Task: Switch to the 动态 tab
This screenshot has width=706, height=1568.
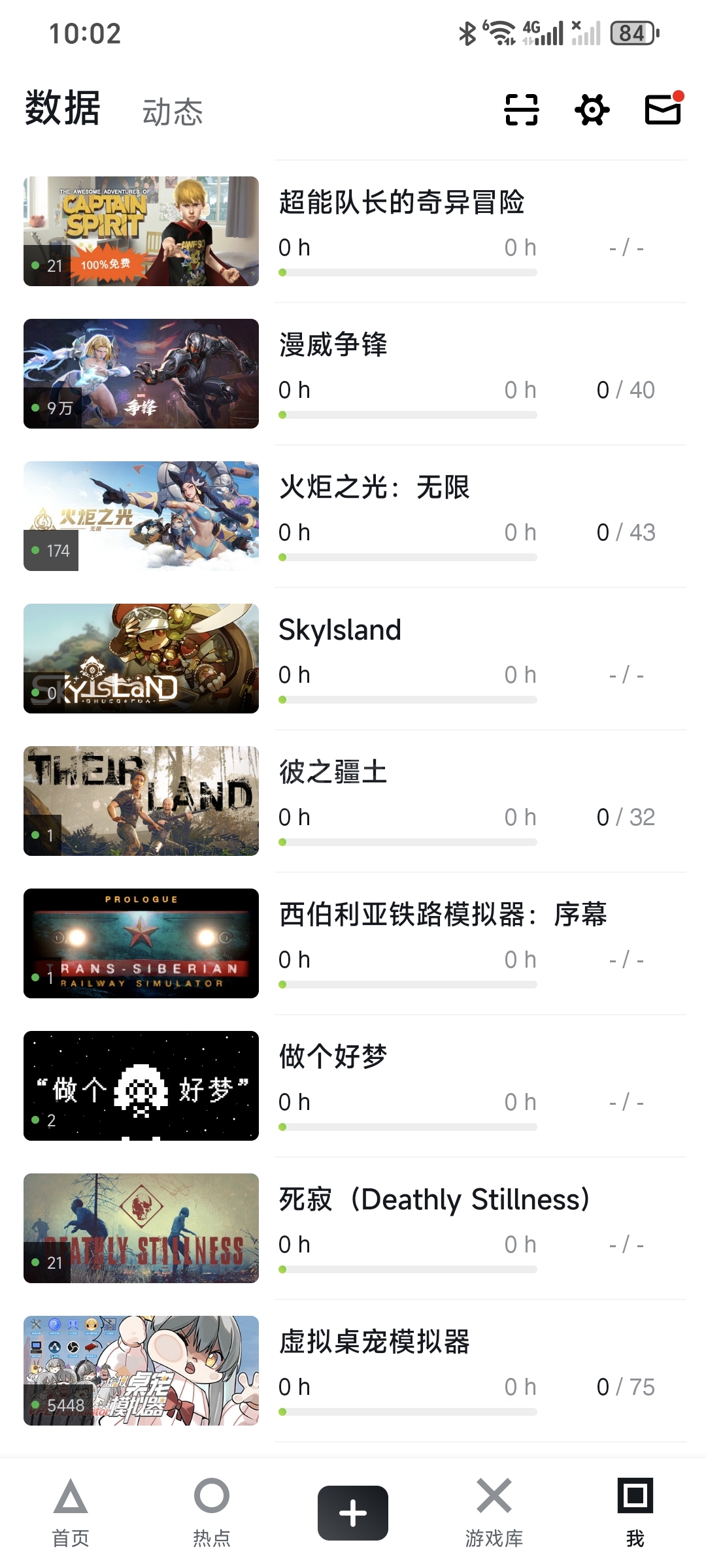Action: (173, 112)
